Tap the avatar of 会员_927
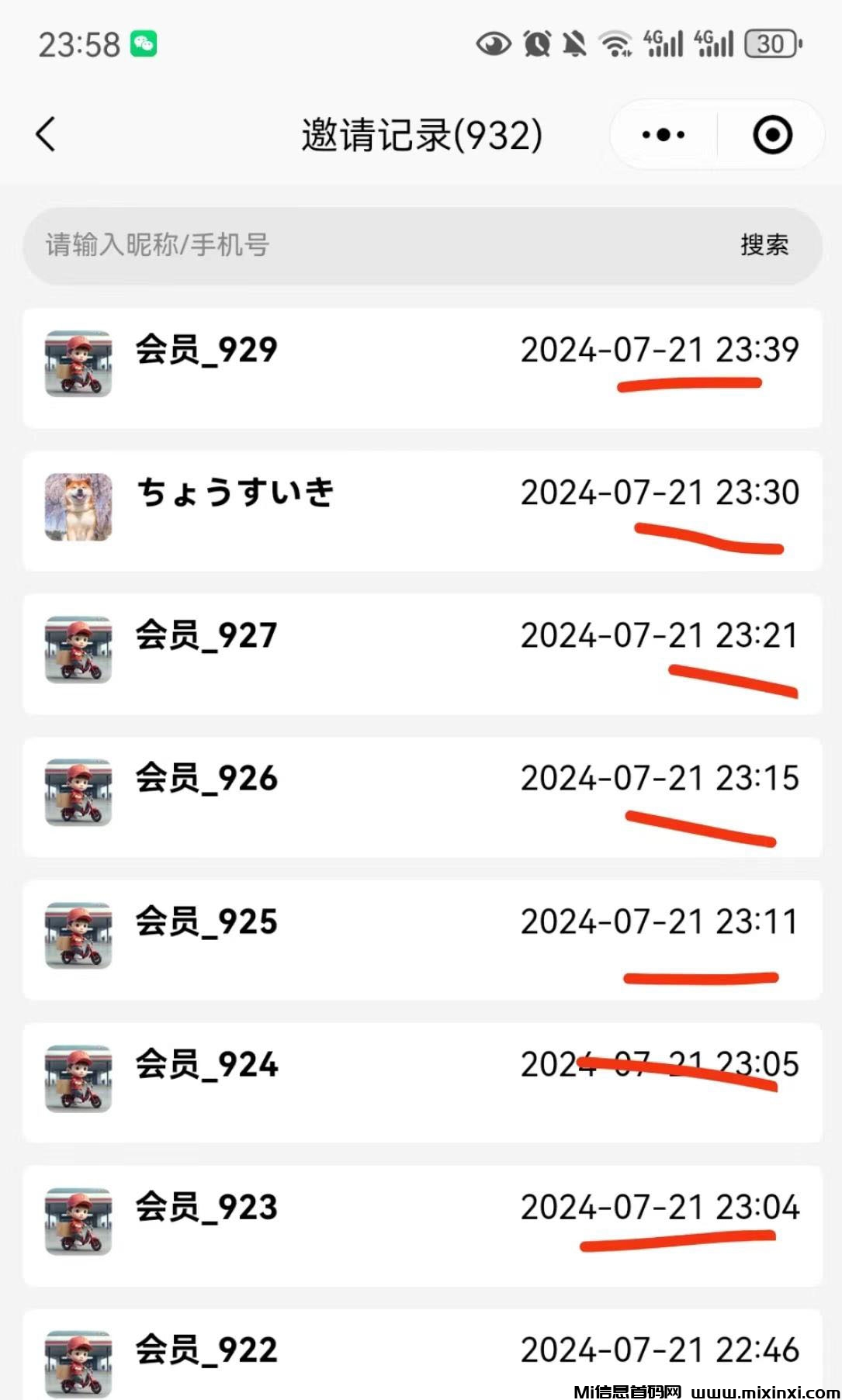The image size is (842, 1400). click(78, 650)
